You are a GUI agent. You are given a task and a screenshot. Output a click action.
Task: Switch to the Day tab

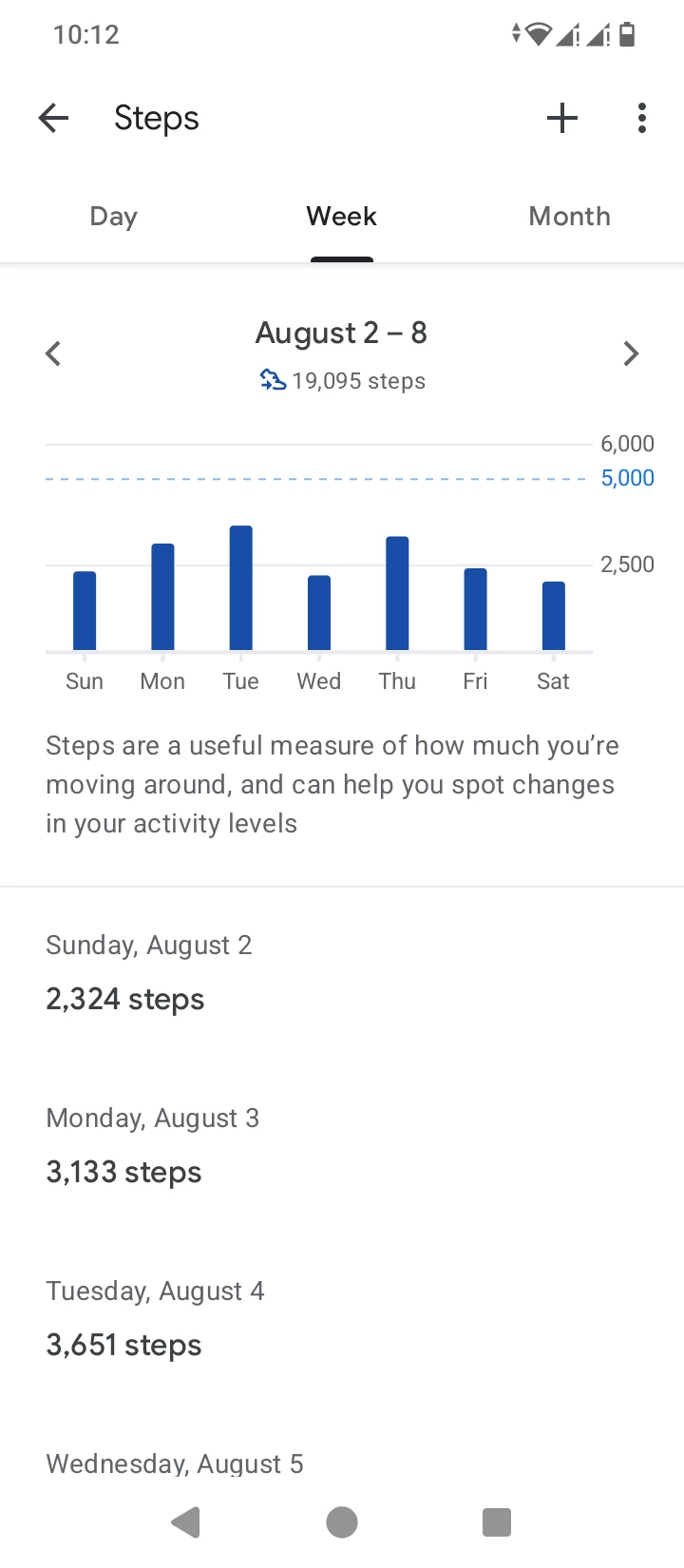tap(114, 217)
